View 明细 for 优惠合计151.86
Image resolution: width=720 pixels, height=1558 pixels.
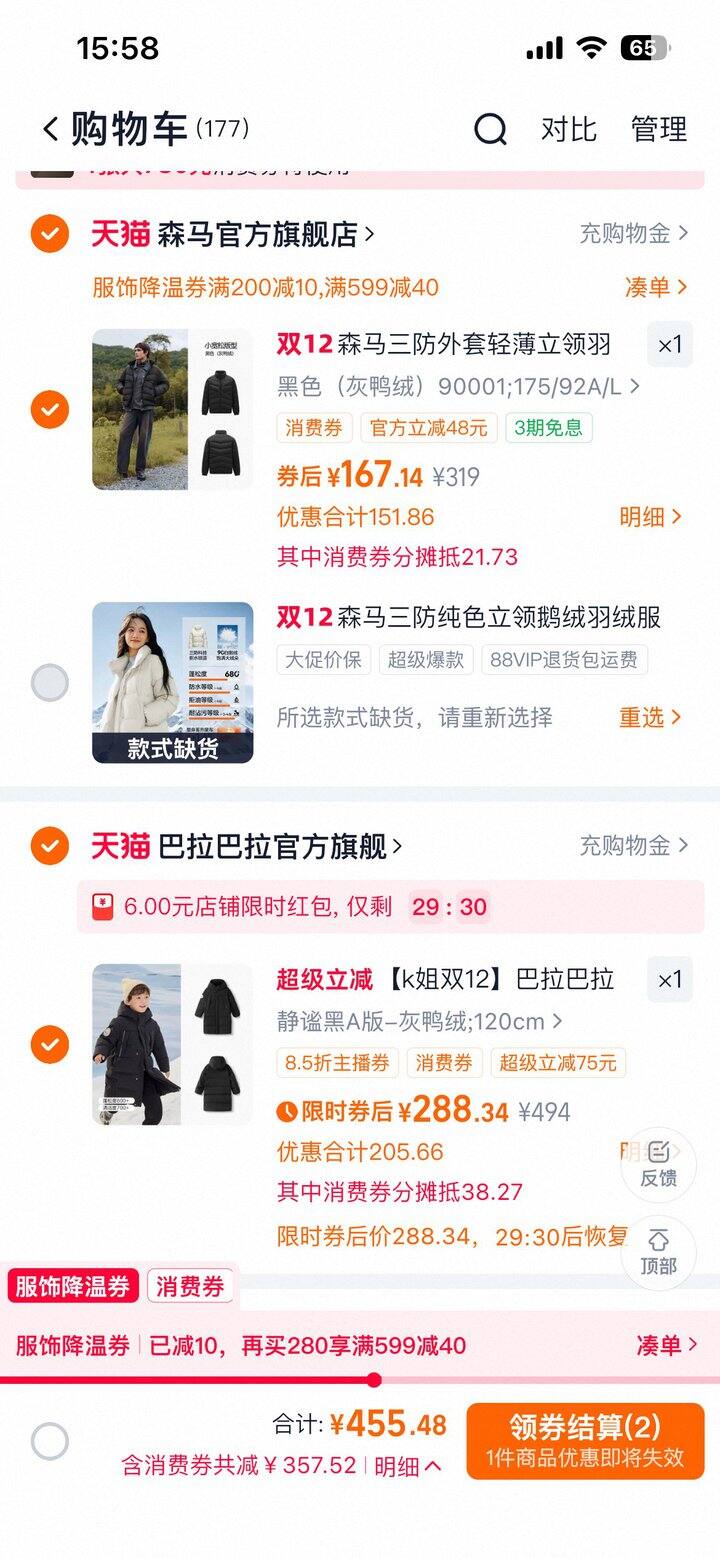click(650, 517)
